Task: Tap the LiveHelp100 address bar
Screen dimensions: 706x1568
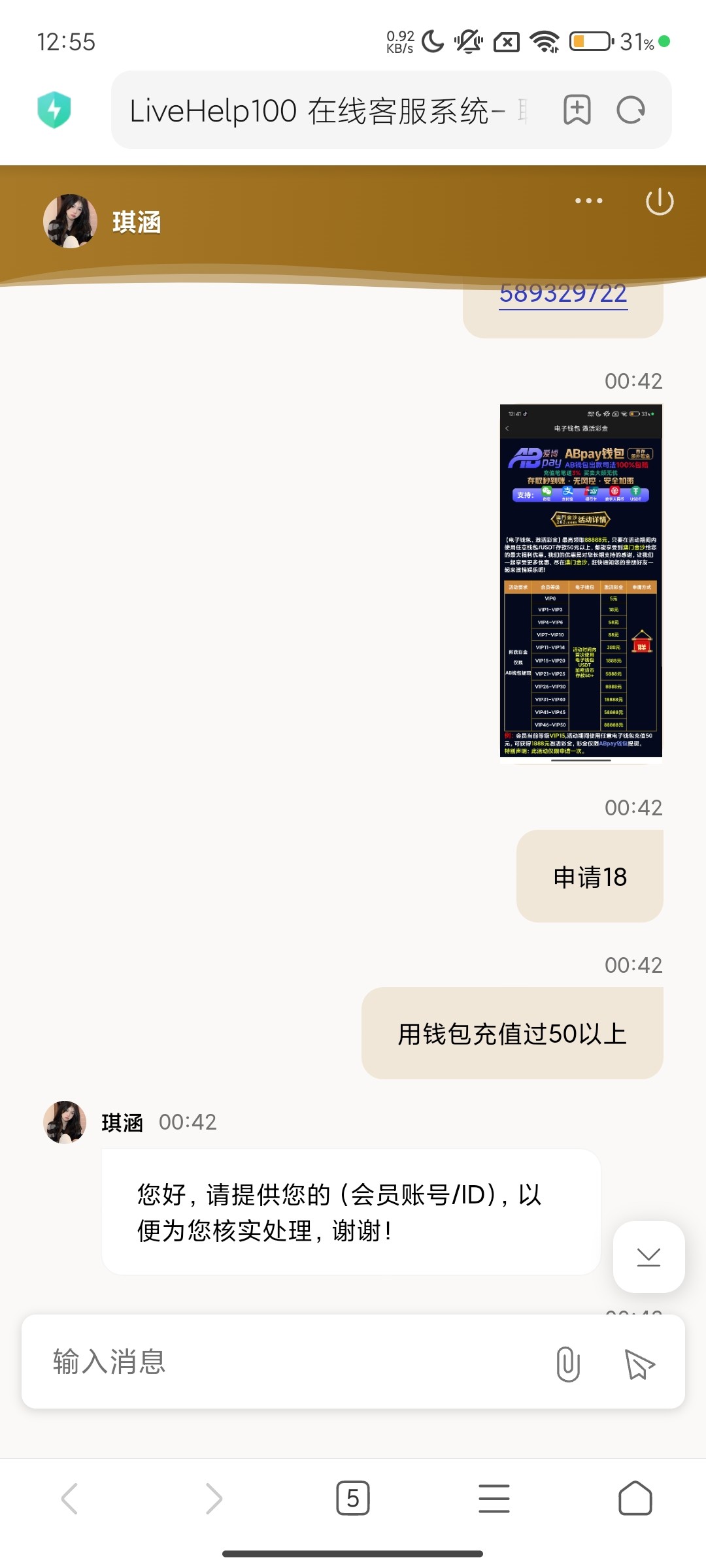Action: pyautogui.click(x=327, y=110)
